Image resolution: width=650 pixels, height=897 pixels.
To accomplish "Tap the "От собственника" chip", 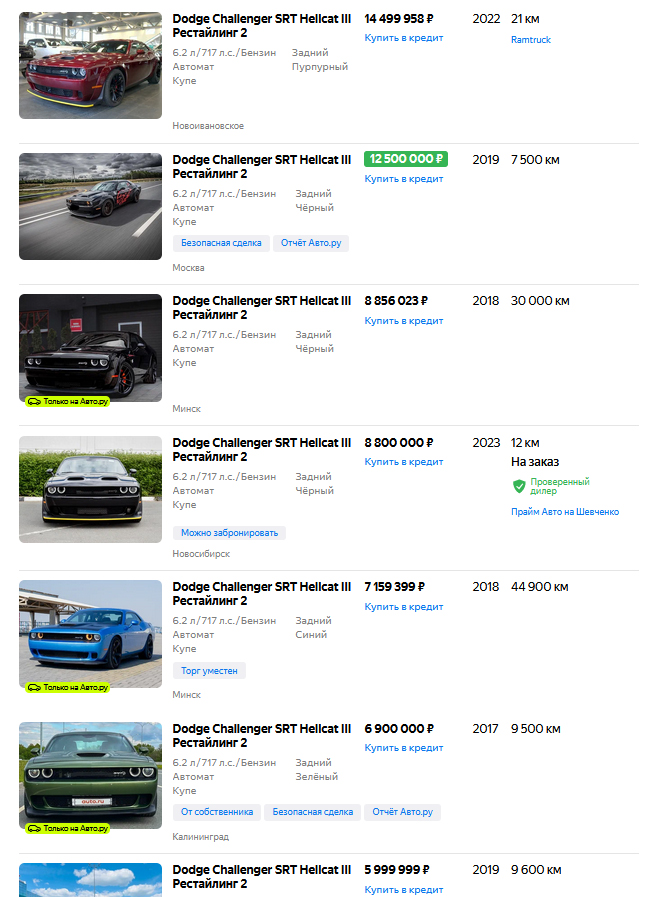I will [217, 812].
